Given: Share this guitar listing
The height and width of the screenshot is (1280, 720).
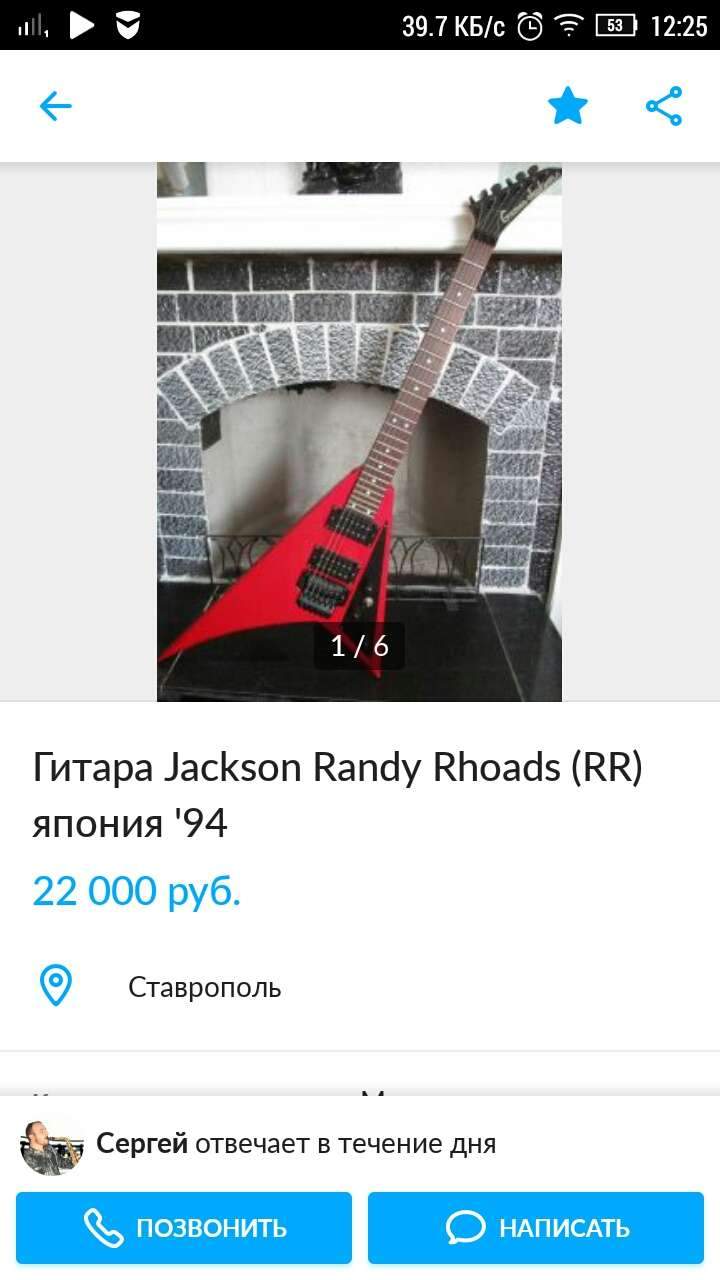Looking at the screenshot, I should point(663,106).
